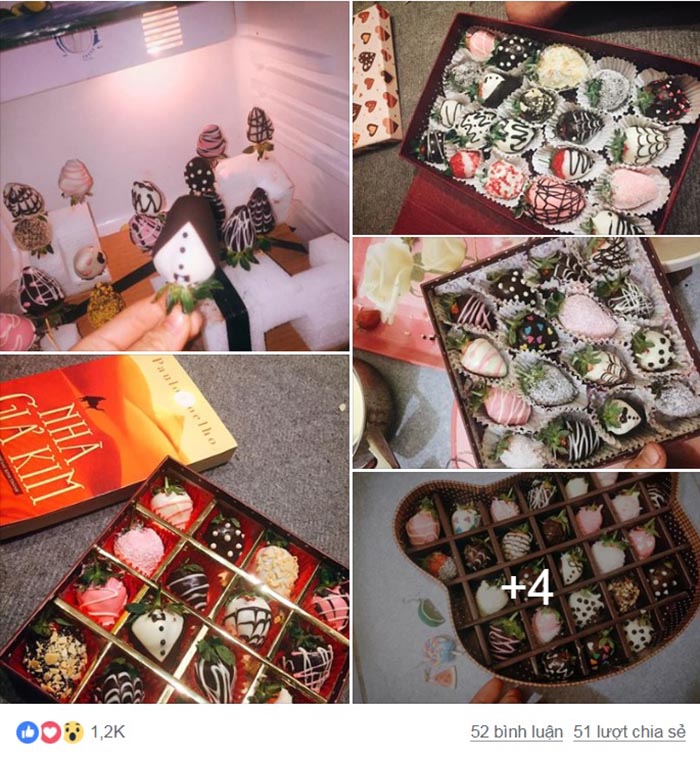Viewport: 700px width, 760px height.
Task: View the 51 lượt chia sẻ shares
Action: [629, 732]
